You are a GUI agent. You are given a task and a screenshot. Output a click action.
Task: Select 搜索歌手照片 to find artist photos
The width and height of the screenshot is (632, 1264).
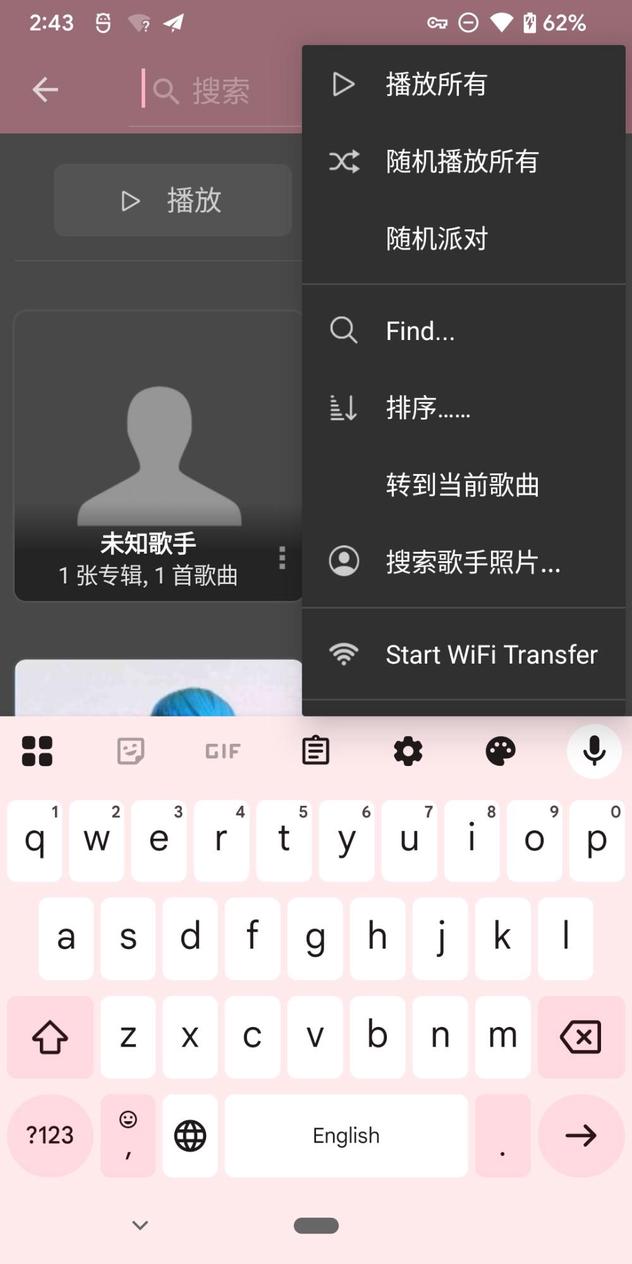472,562
